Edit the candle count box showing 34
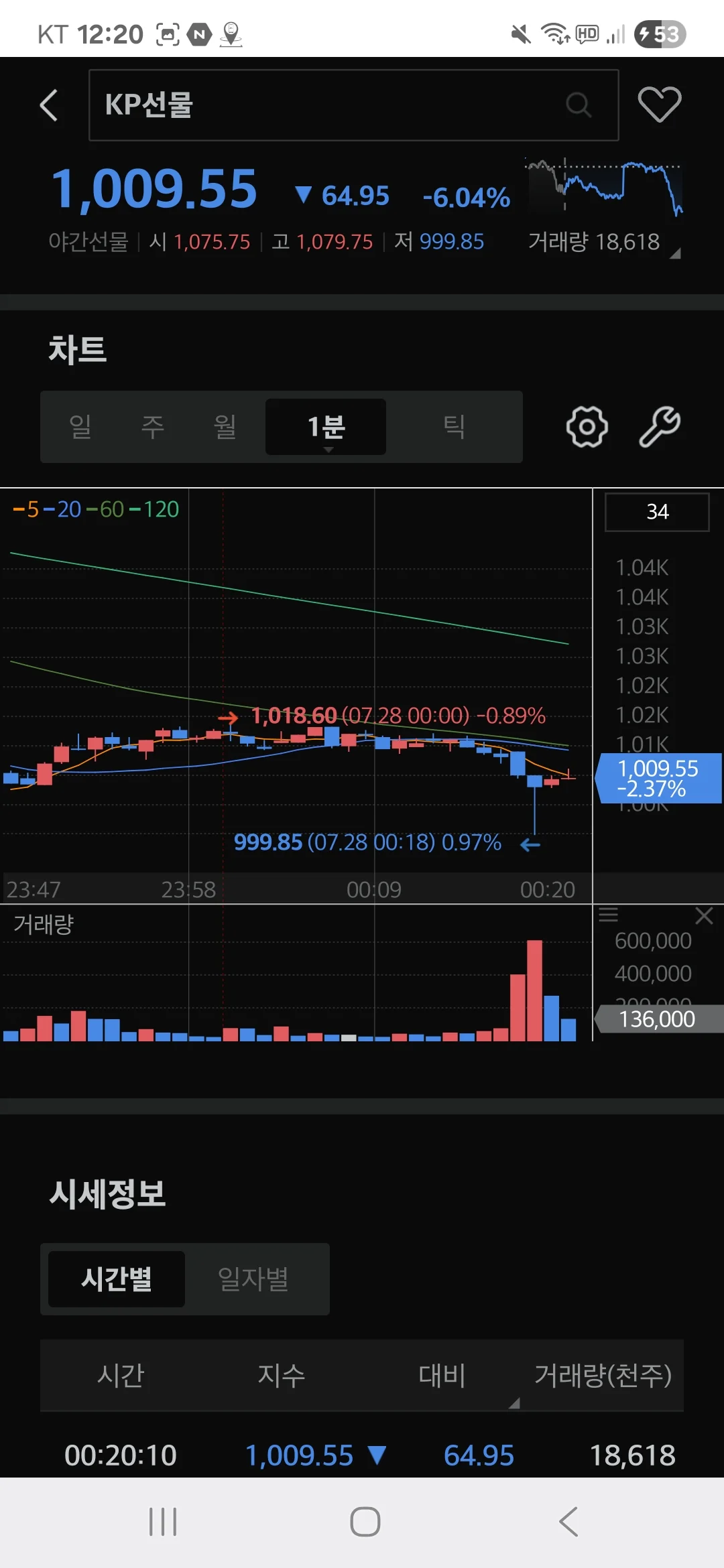724x1568 pixels. click(x=657, y=512)
